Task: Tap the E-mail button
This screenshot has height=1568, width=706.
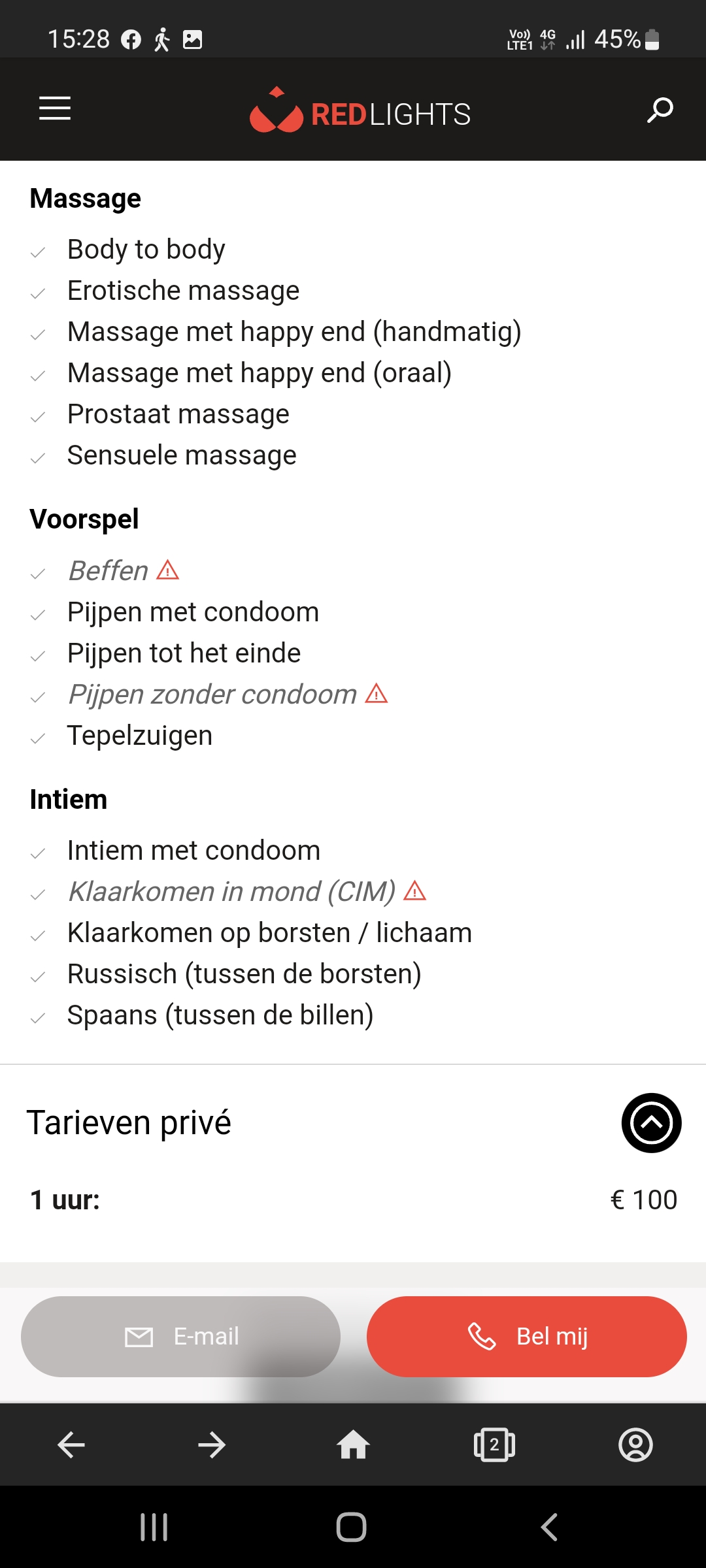Action: click(181, 1337)
